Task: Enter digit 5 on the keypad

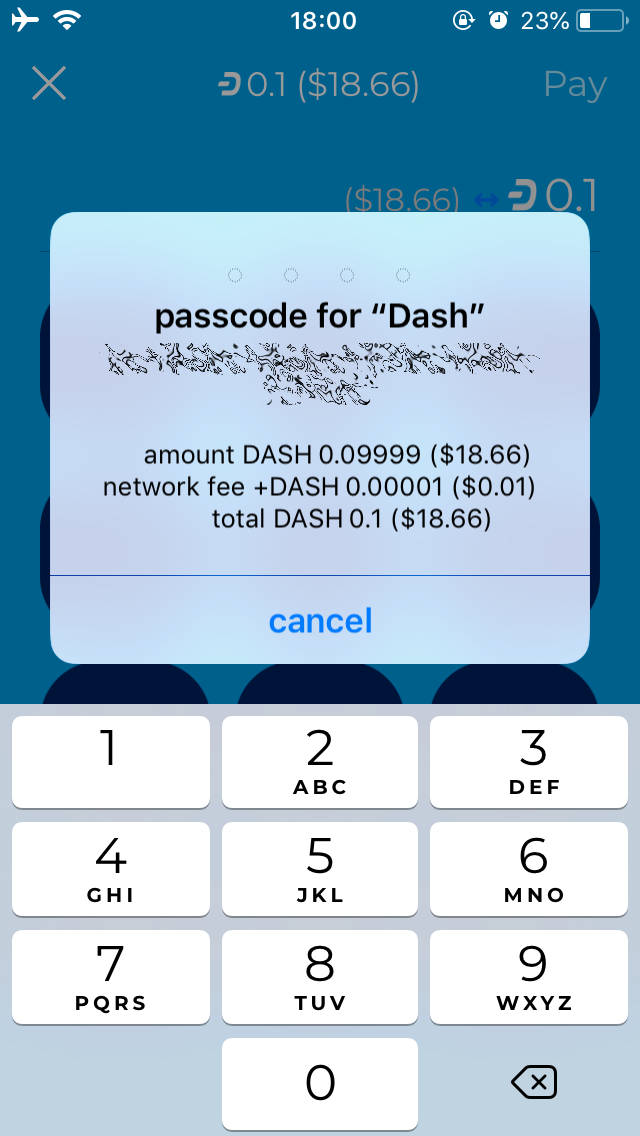Action: click(320, 868)
